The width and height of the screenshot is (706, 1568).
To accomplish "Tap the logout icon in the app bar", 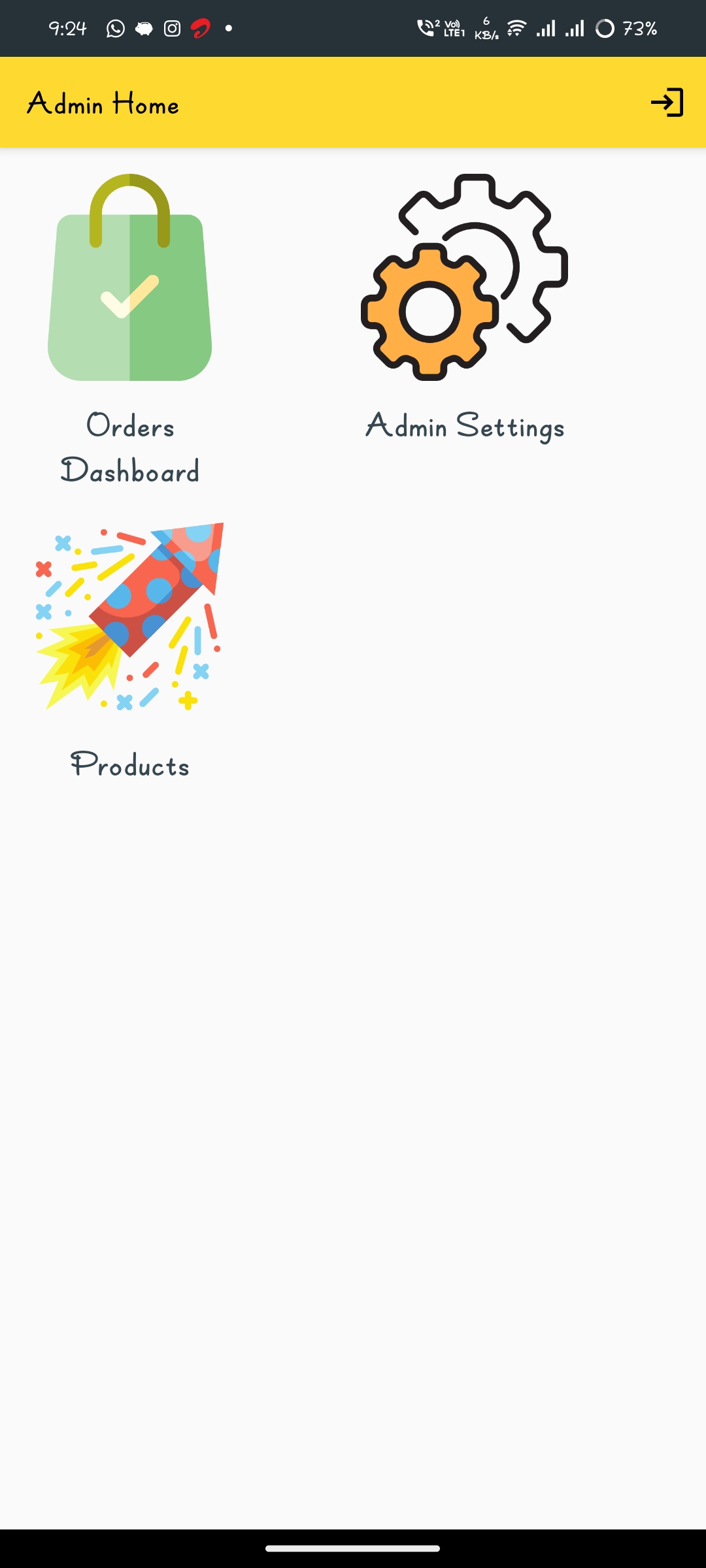I will [x=667, y=103].
